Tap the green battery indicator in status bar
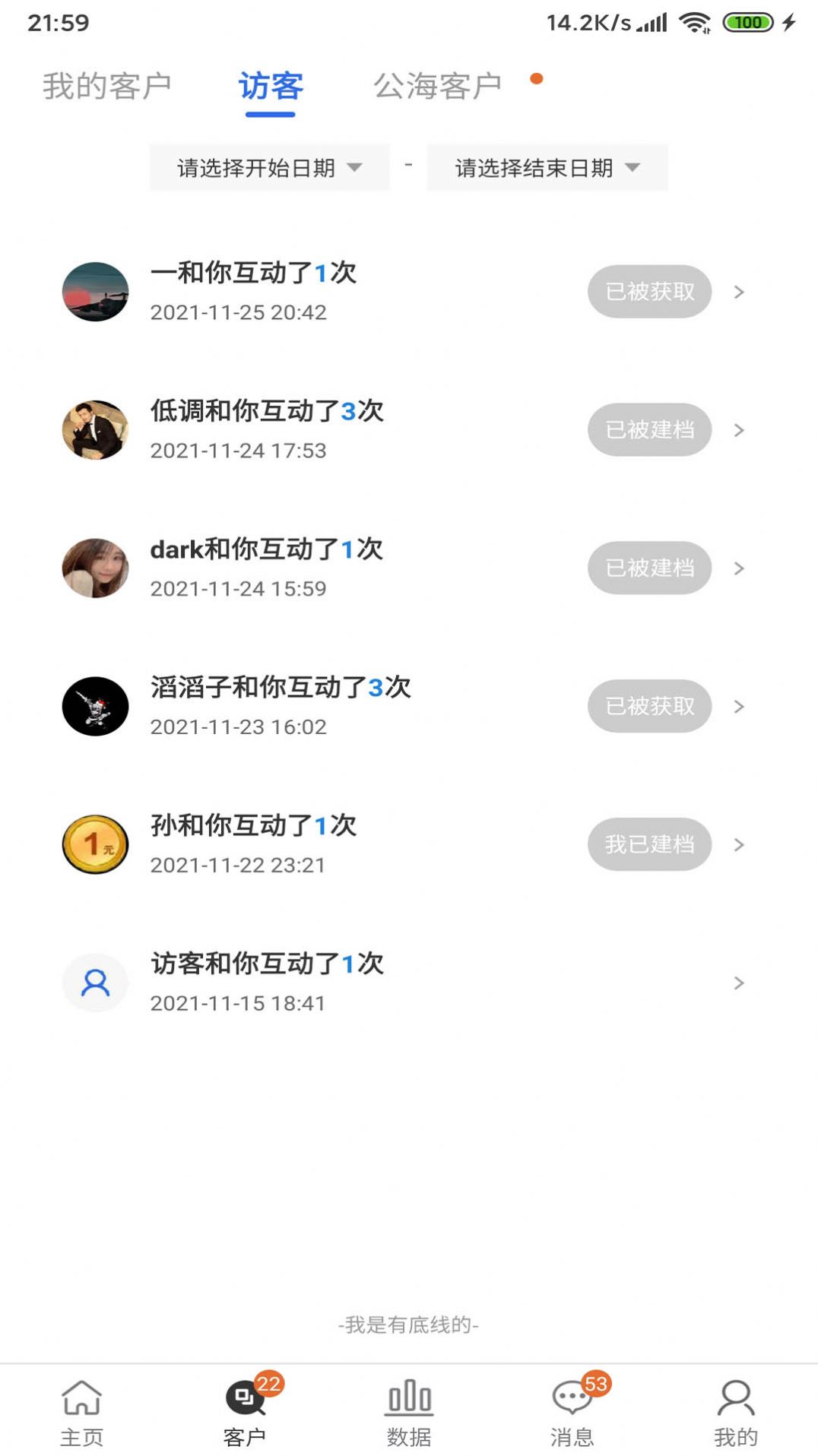 tap(749, 23)
